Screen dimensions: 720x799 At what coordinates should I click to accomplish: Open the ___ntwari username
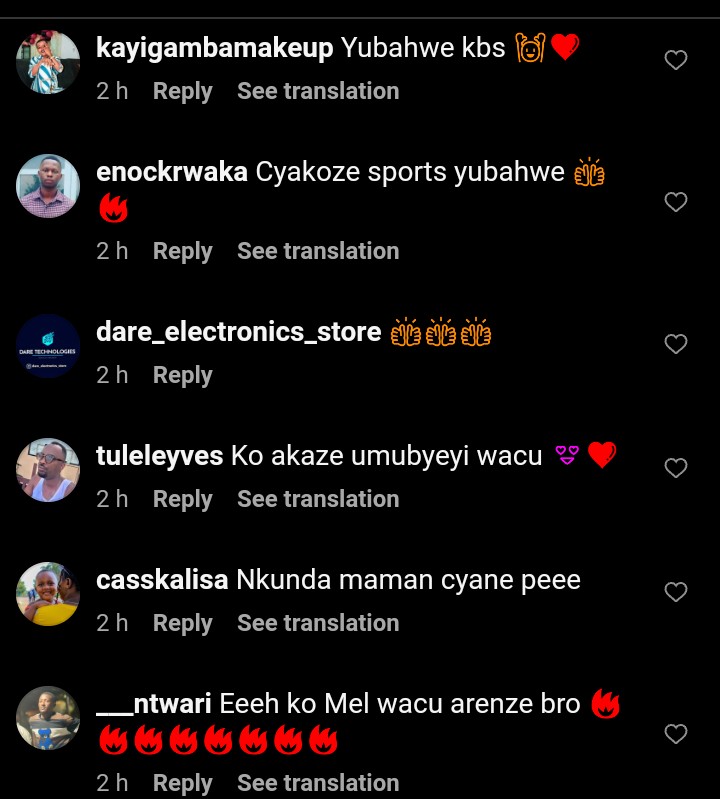click(153, 704)
